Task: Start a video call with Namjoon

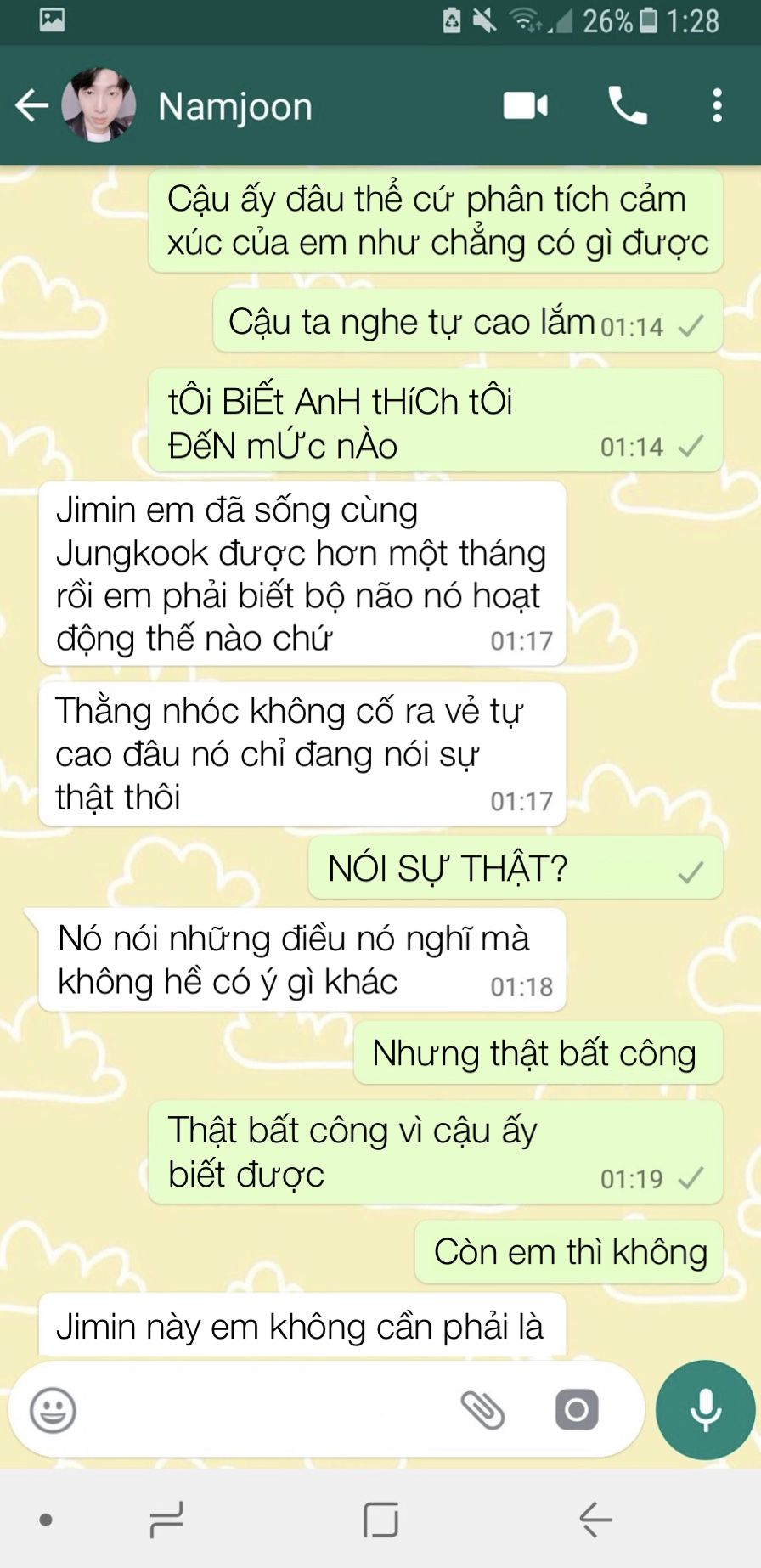Action: coord(526,106)
